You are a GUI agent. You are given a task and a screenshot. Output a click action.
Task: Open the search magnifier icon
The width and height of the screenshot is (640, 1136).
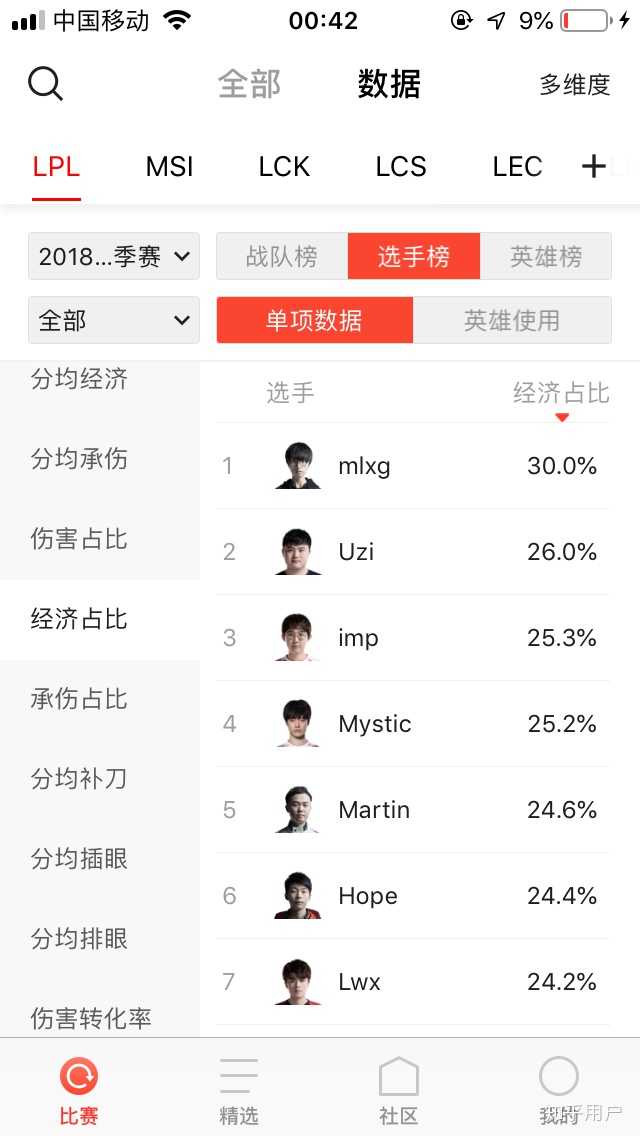pyautogui.click(x=45, y=84)
